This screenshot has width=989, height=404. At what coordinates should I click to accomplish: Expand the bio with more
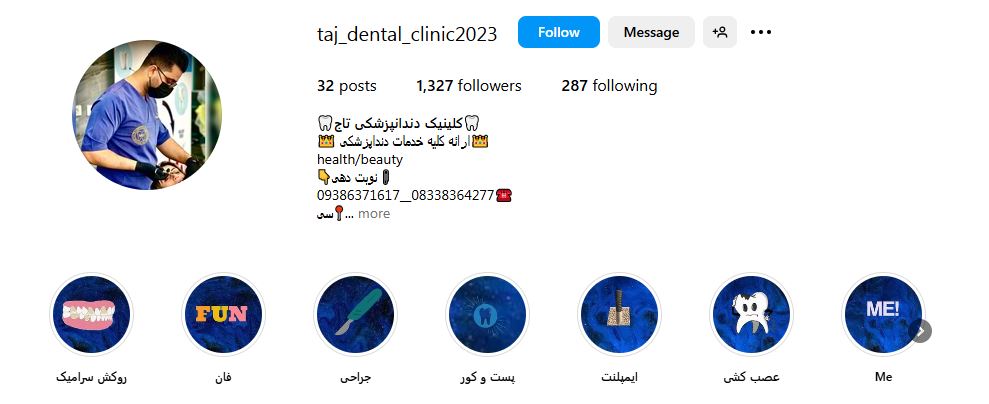tap(374, 213)
